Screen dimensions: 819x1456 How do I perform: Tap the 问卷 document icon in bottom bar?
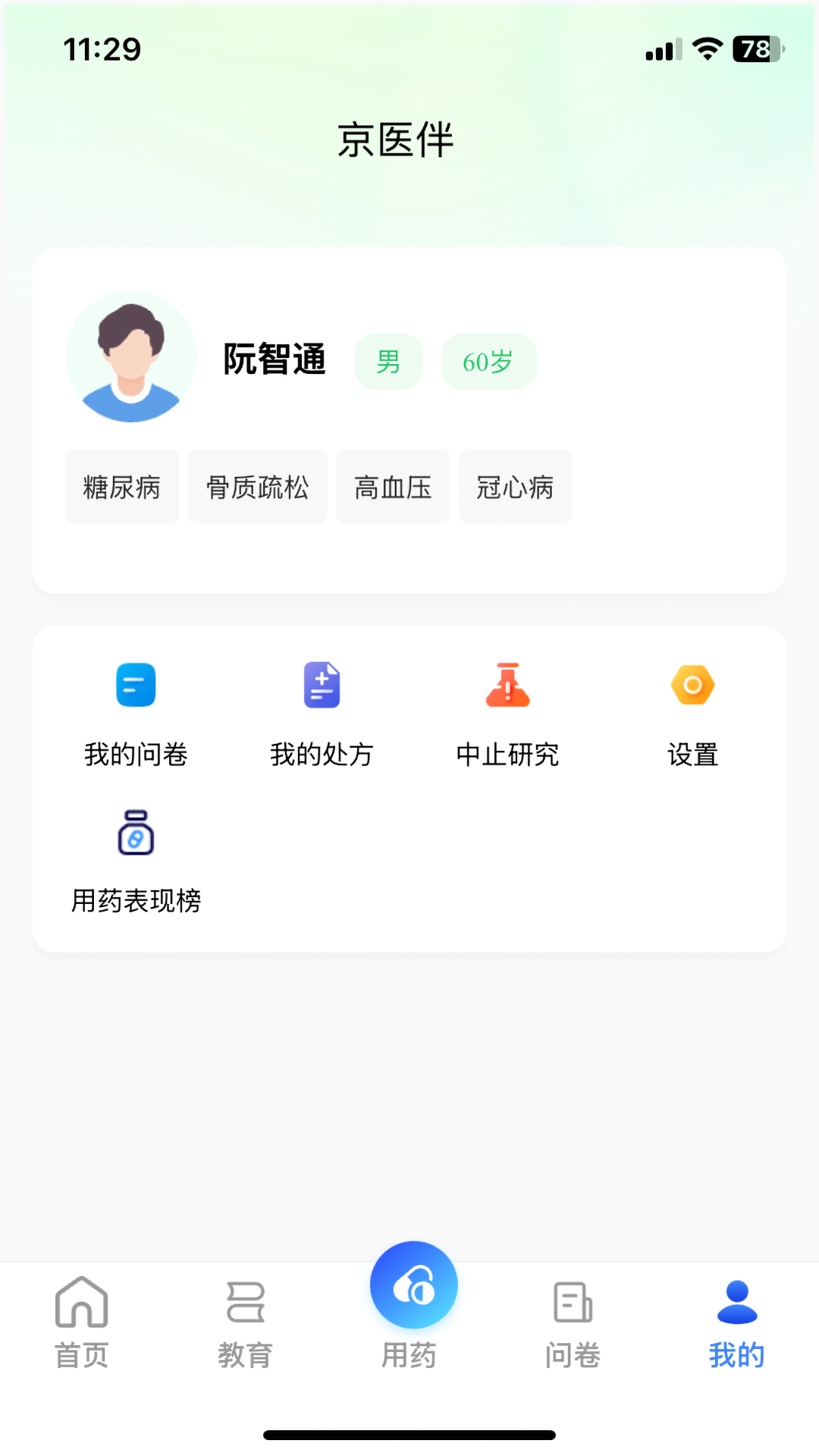click(x=573, y=1298)
